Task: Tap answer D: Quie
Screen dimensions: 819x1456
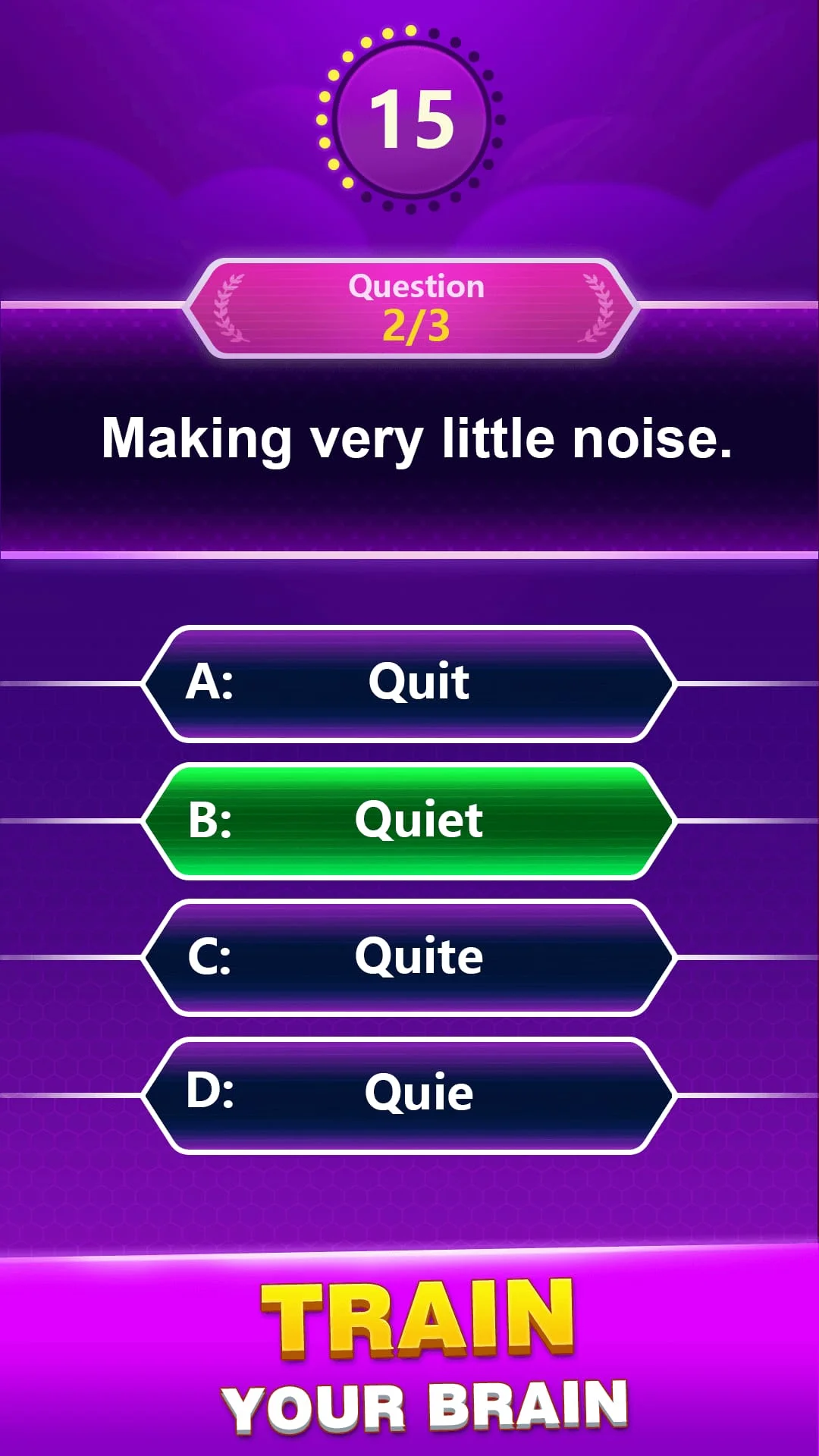Action: coord(409,1094)
